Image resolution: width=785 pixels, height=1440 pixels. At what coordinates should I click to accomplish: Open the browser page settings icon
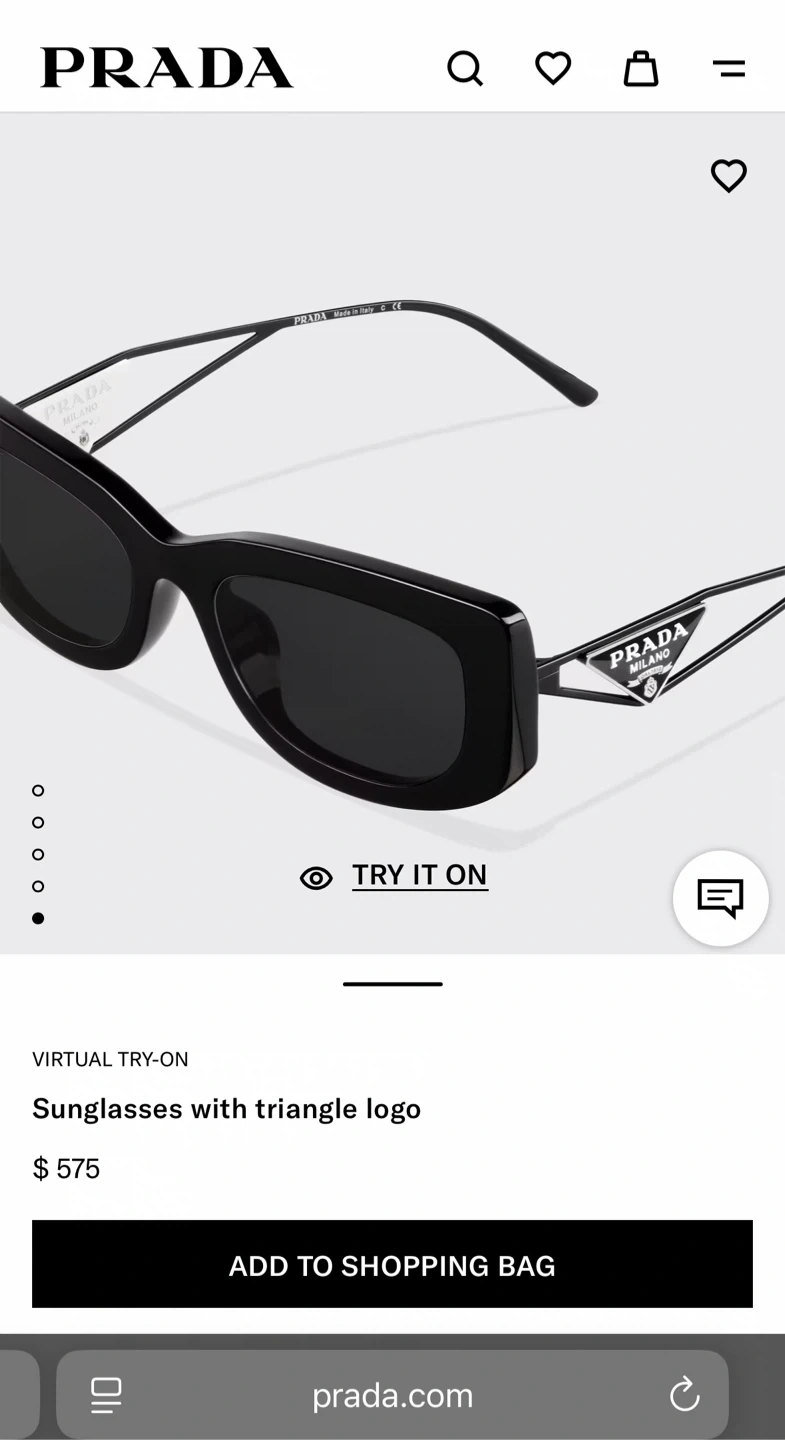pos(106,1394)
